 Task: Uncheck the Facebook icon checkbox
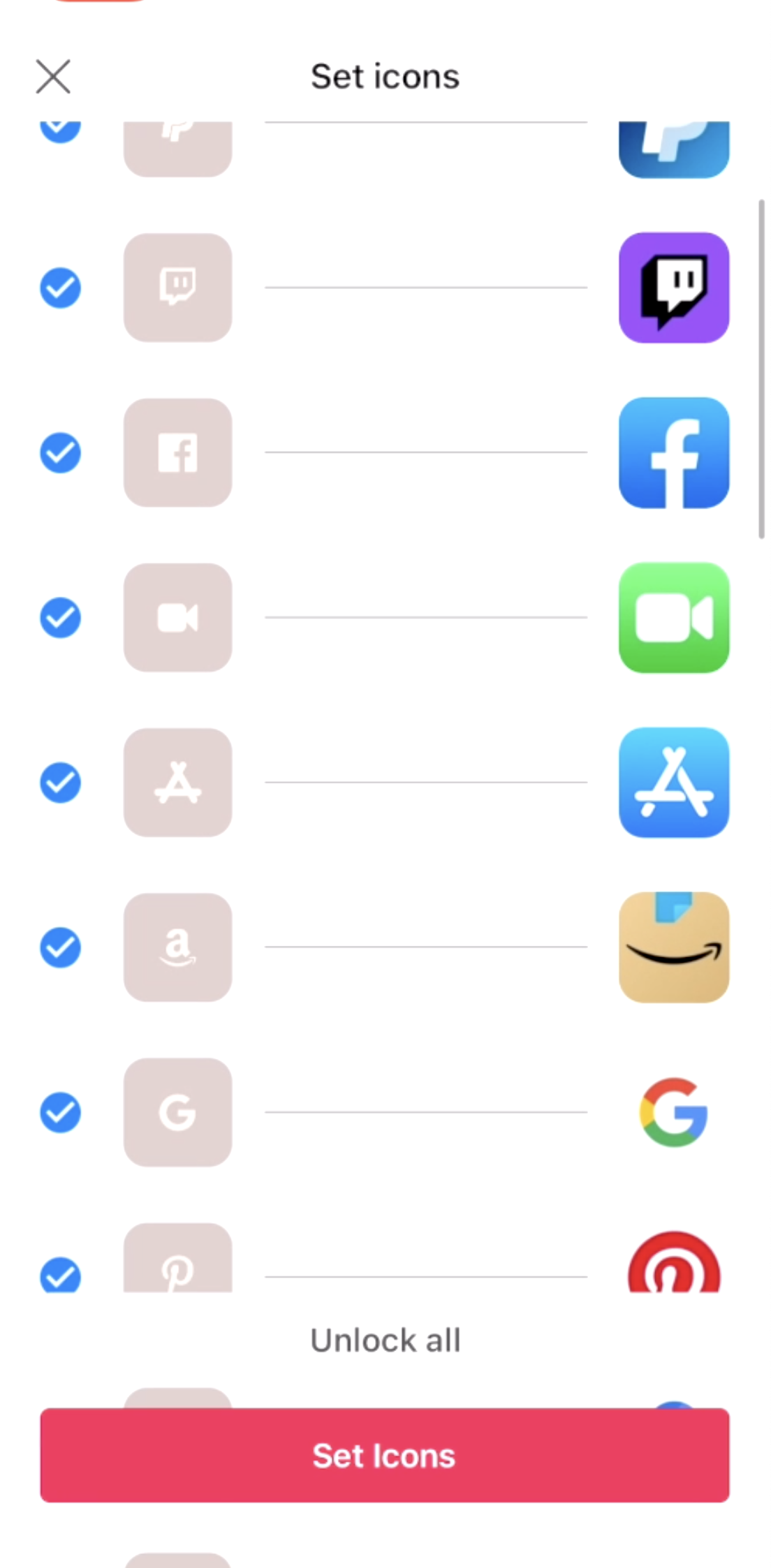[60, 452]
